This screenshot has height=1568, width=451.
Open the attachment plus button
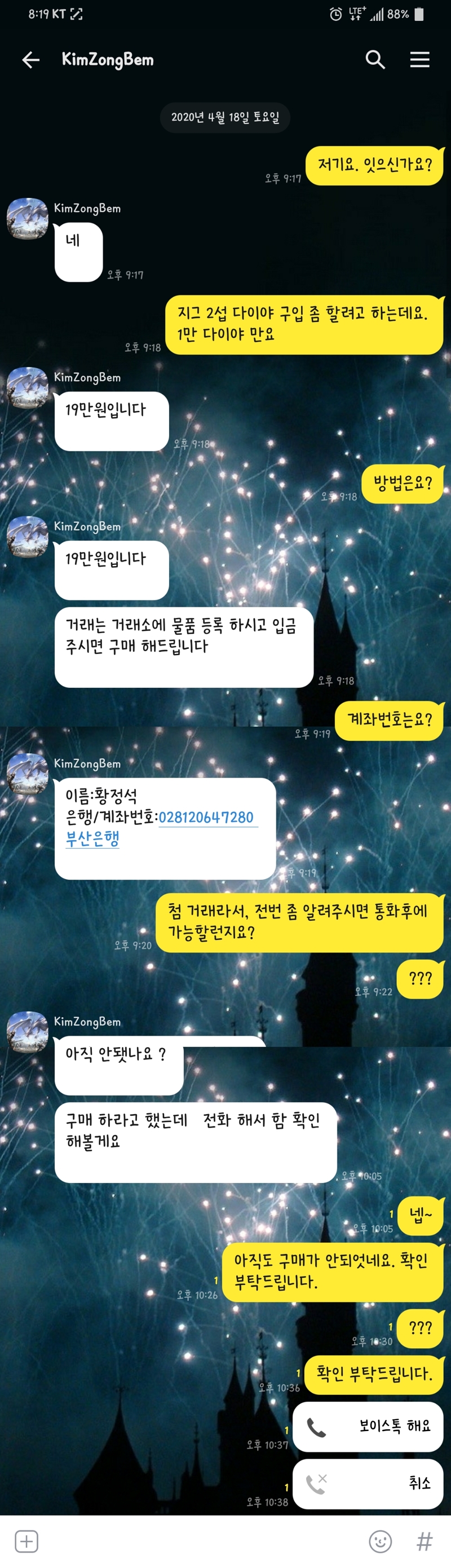click(x=26, y=1541)
